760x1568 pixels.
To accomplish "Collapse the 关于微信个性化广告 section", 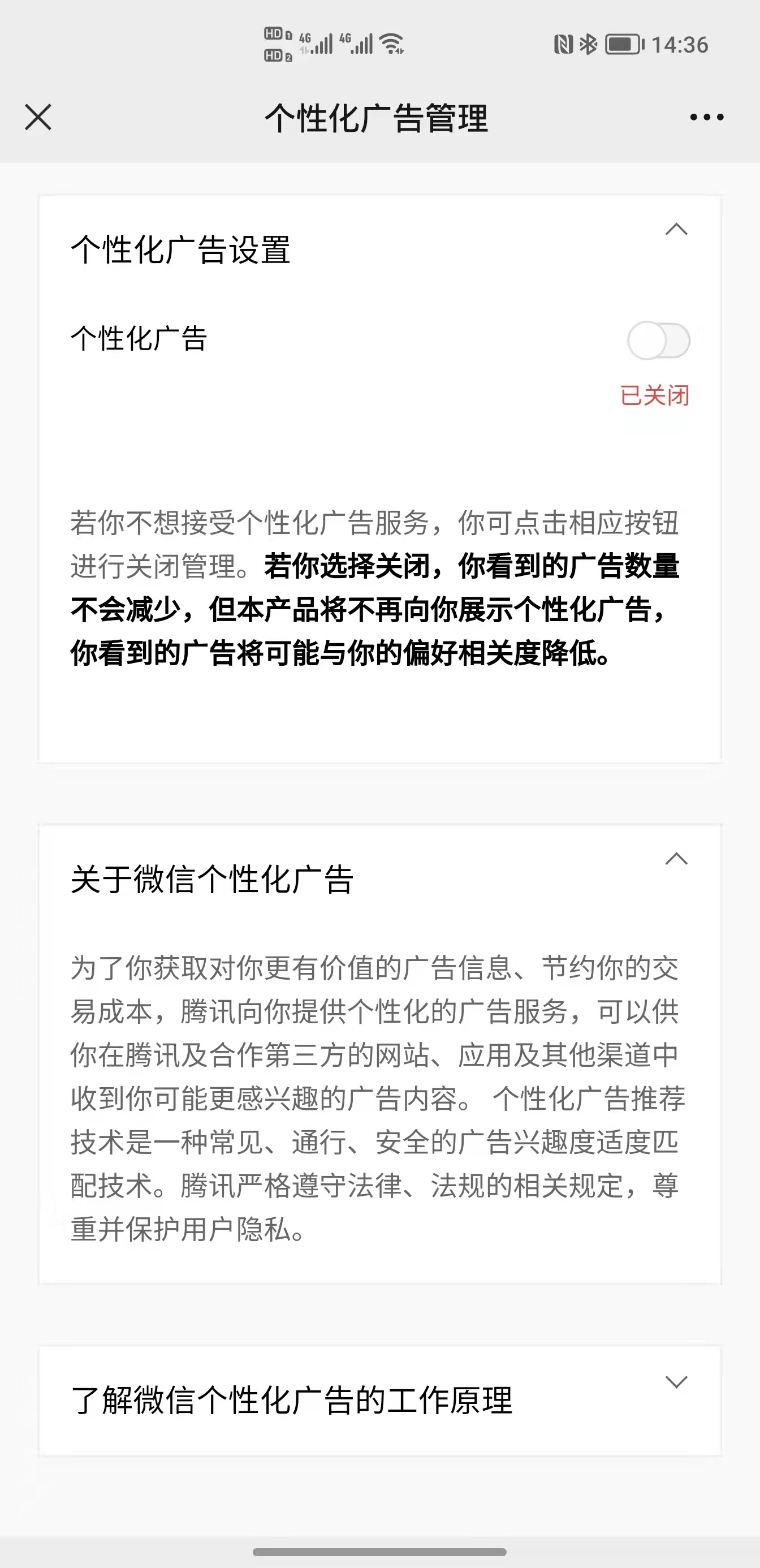I will coord(676,859).
